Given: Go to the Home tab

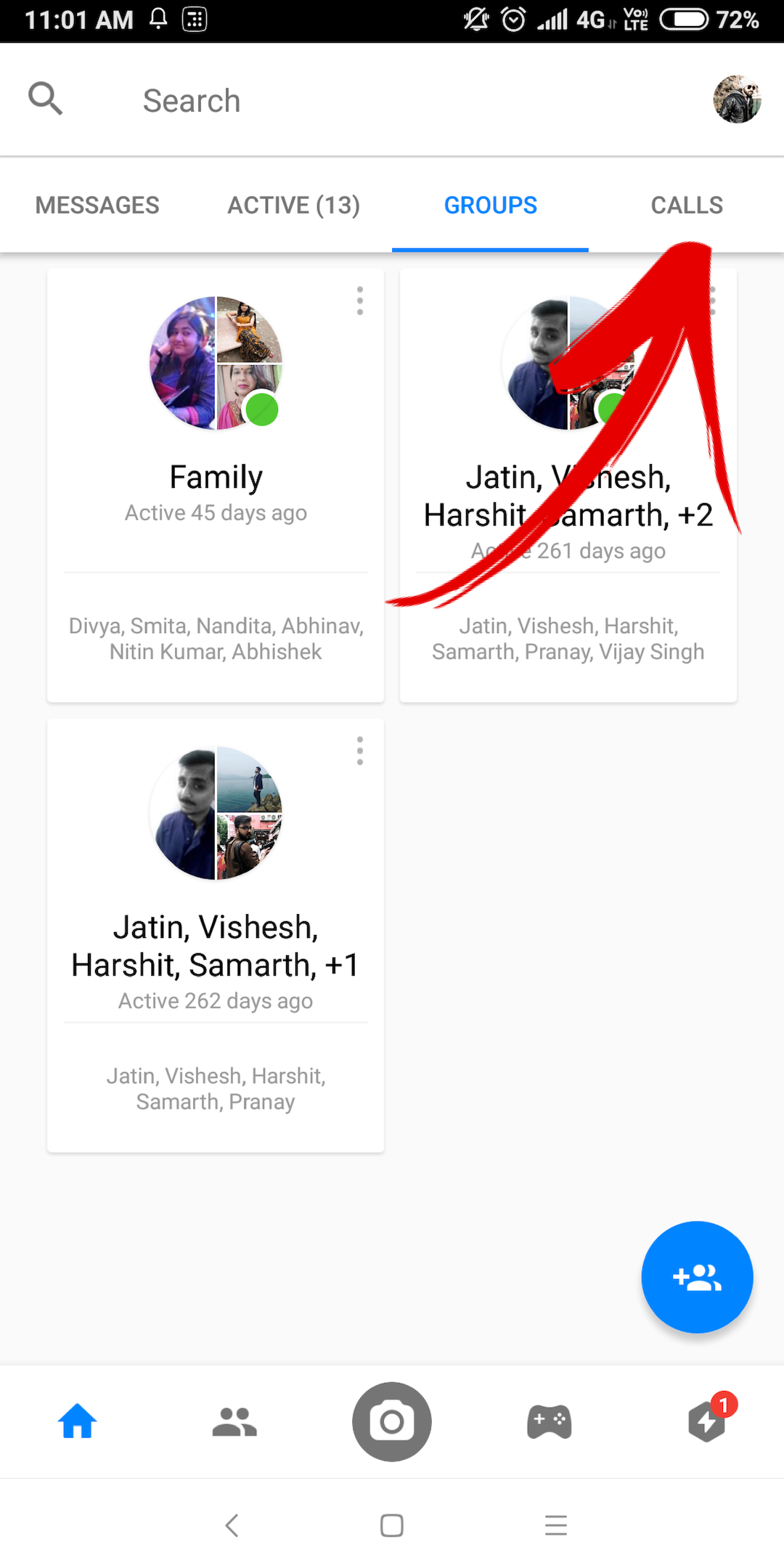Looking at the screenshot, I should pos(78,1421).
